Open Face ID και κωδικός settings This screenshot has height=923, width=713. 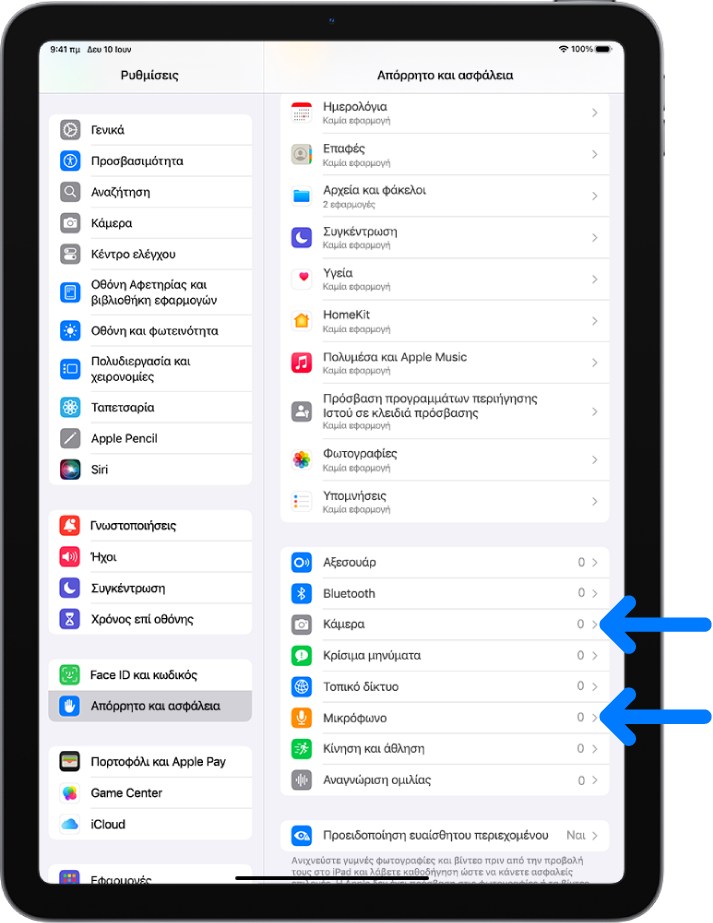(150, 675)
